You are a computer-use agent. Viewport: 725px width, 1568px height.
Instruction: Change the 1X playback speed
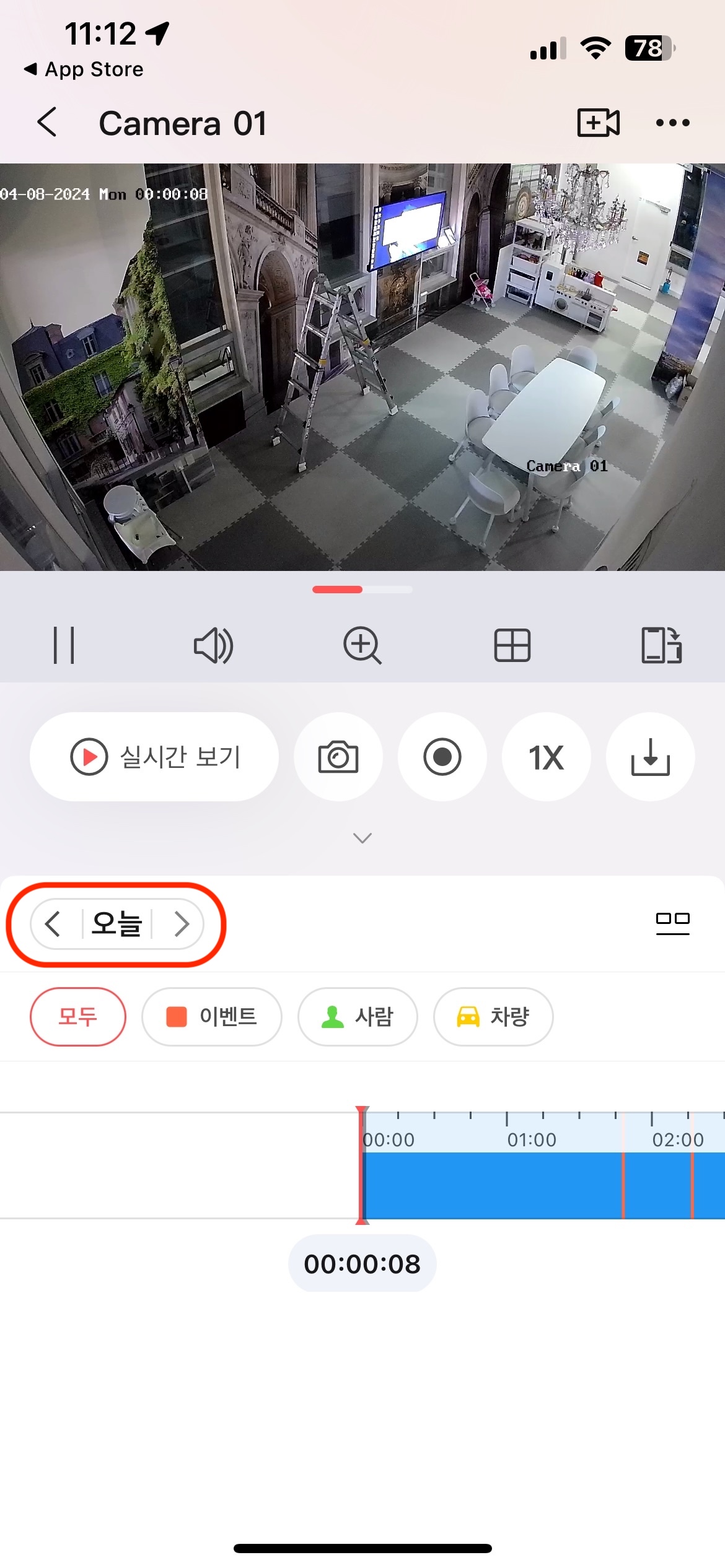(x=546, y=757)
